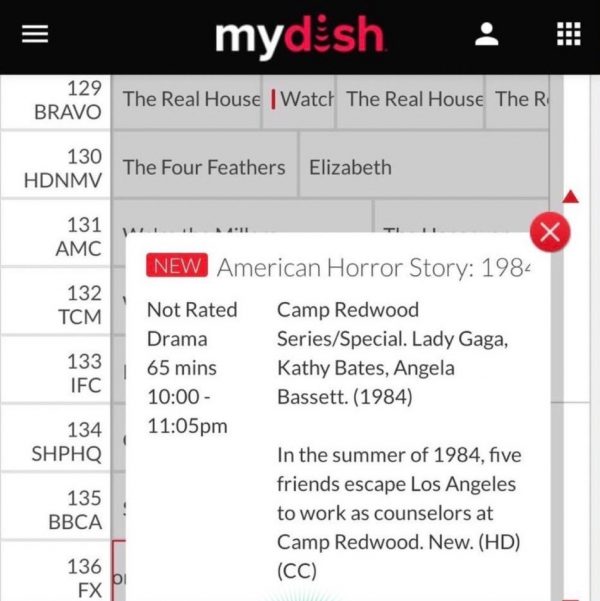Viewport: 600px width, 601px height.
Task: Open the account profile icon
Action: tap(487, 35)
